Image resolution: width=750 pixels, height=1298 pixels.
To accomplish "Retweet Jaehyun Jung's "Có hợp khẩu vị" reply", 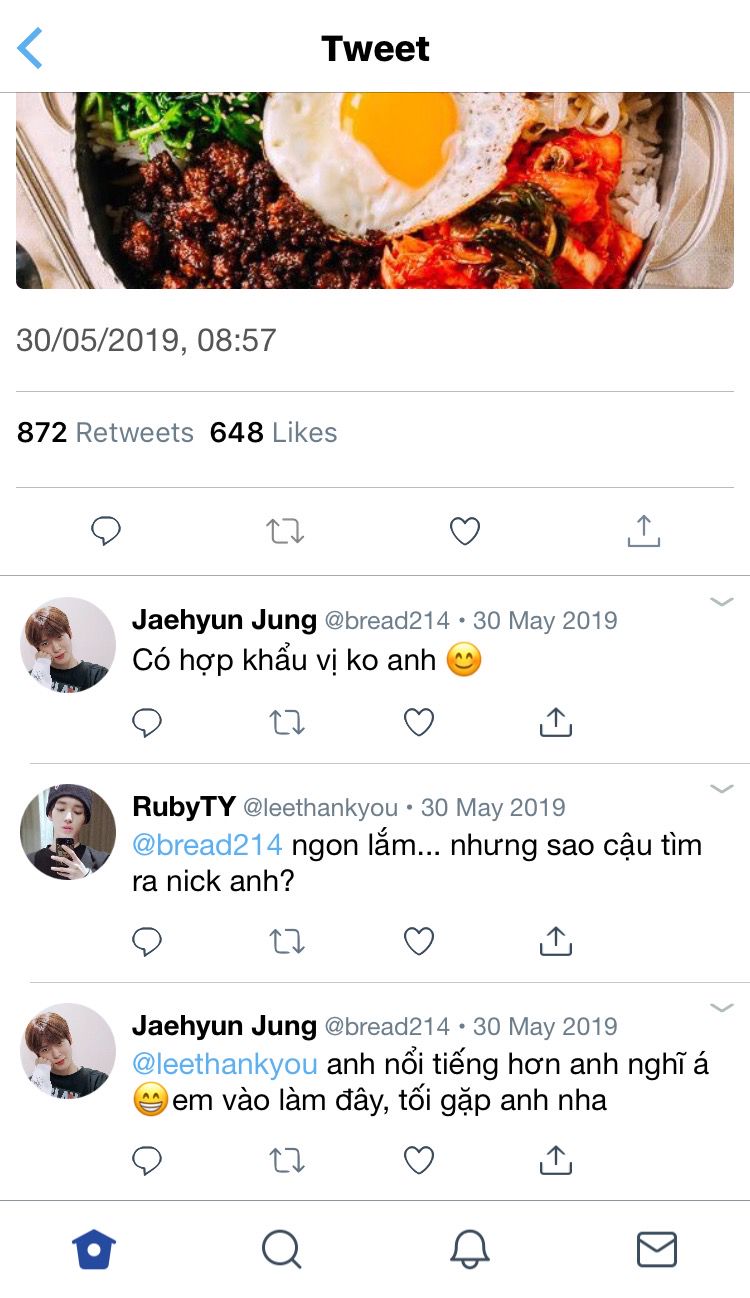I will [x=287, y=722].
